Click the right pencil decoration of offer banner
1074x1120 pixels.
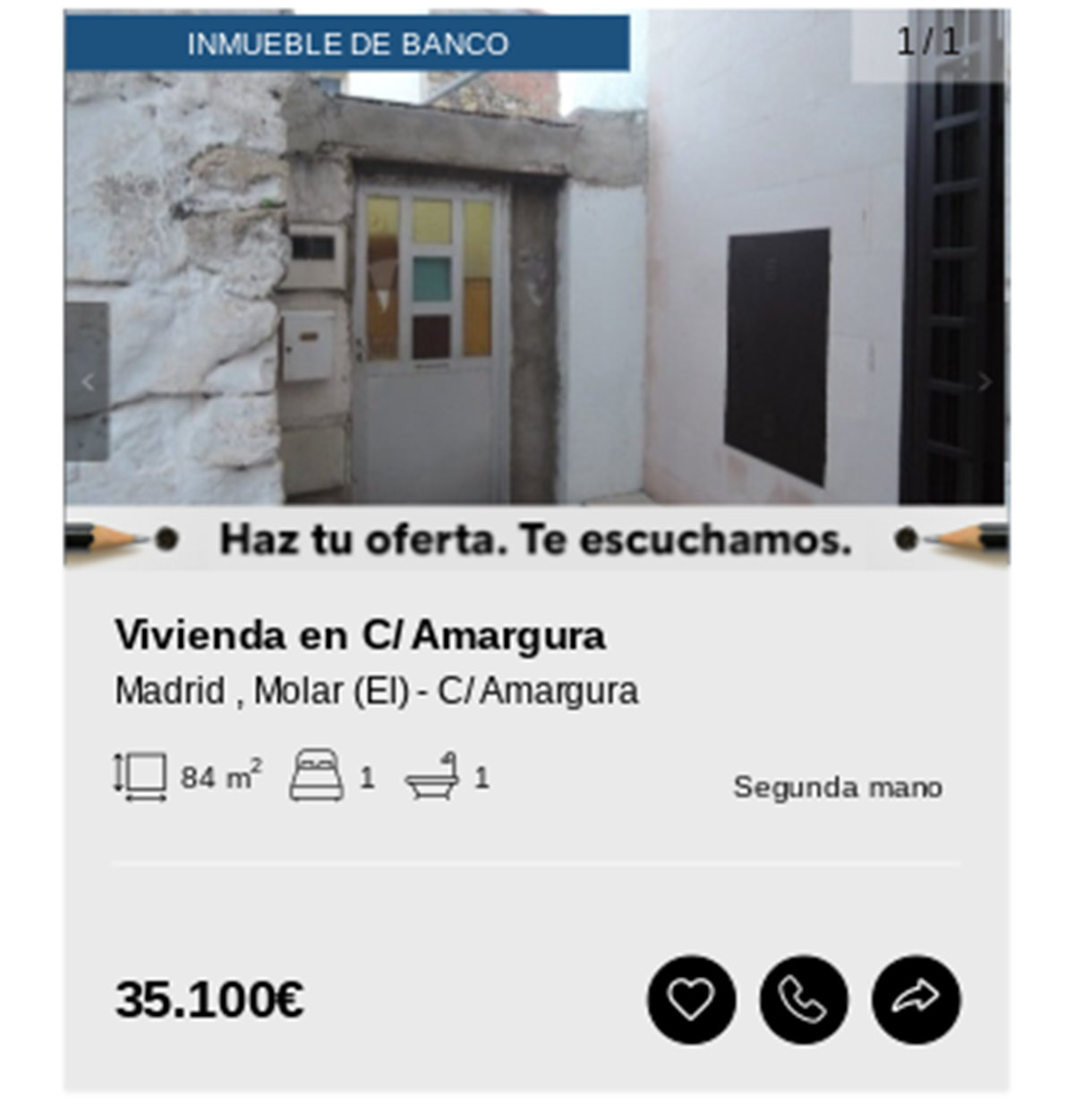967,538
